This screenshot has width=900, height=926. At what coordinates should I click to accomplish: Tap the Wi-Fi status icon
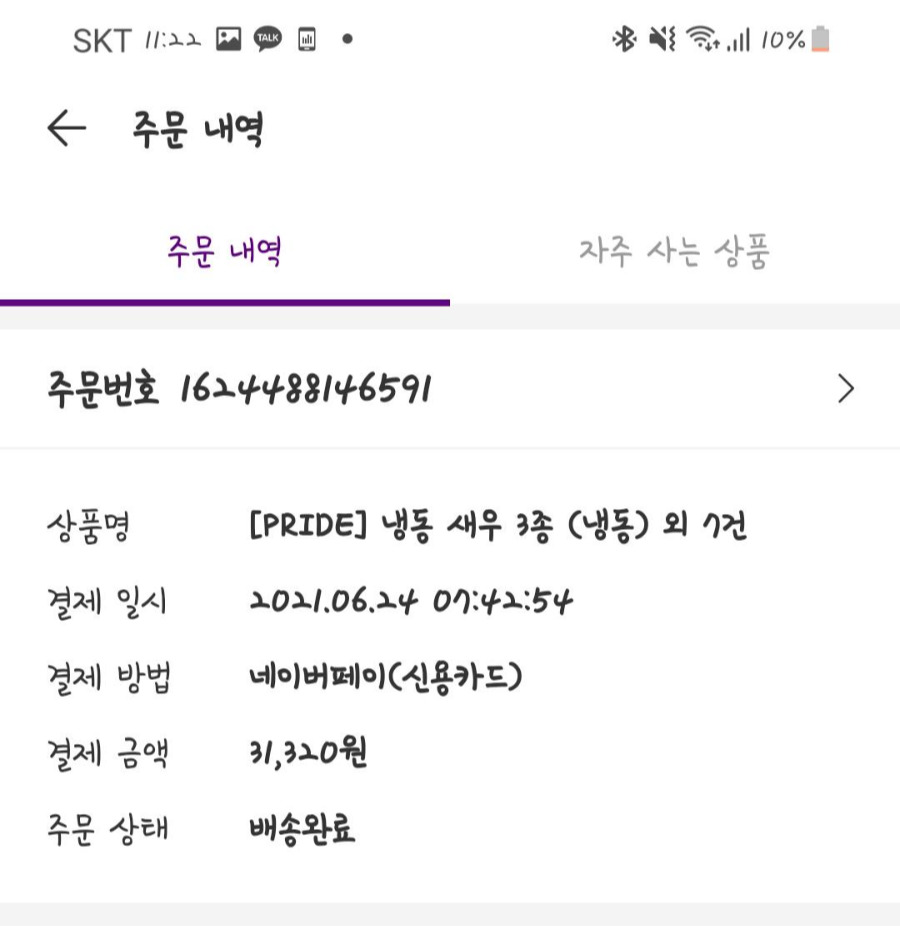pyautogui.click(x=699, y=38)
